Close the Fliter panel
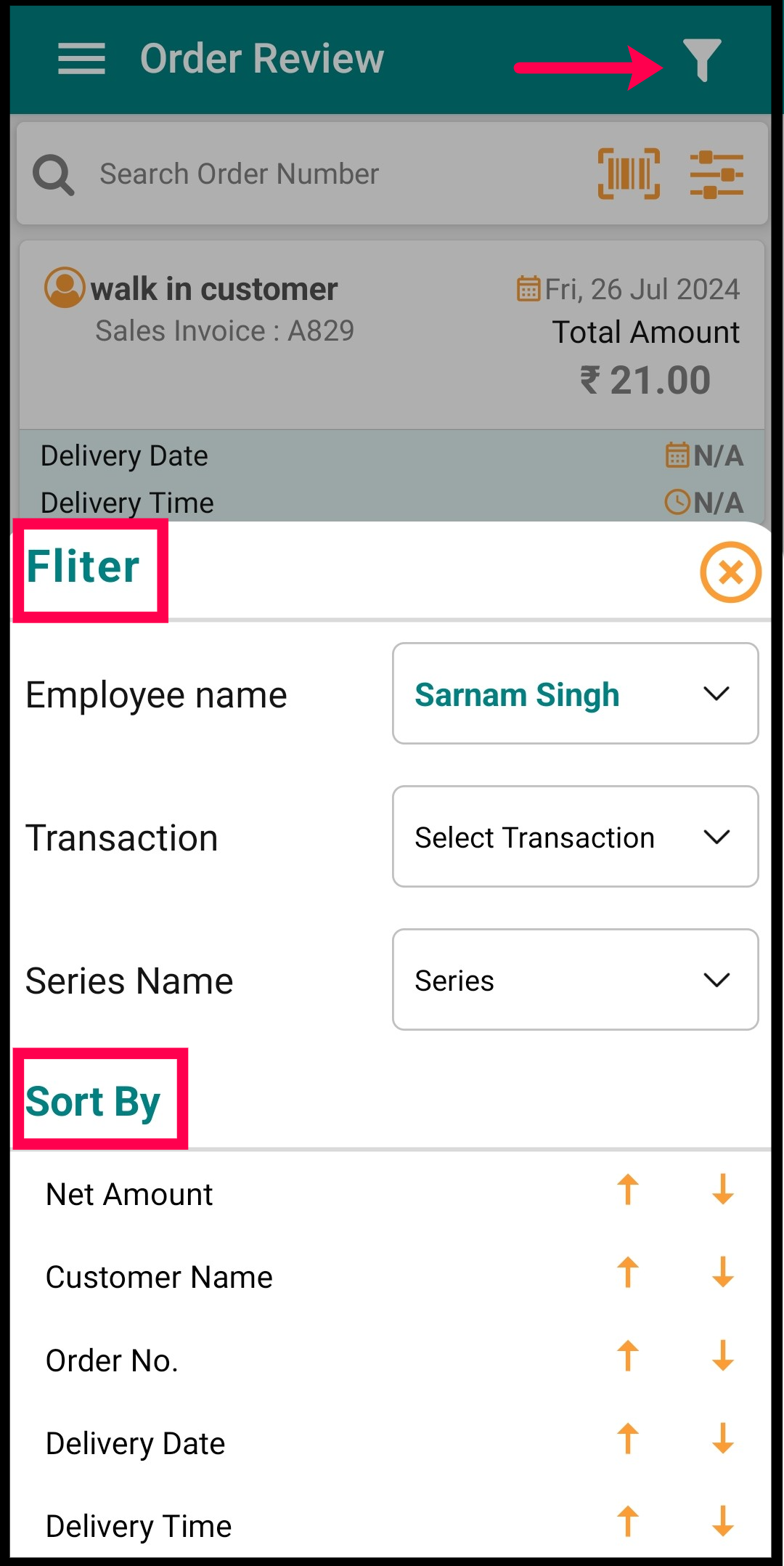Image resolution: width=784 pixels, height=1566 pixels. 730,572
